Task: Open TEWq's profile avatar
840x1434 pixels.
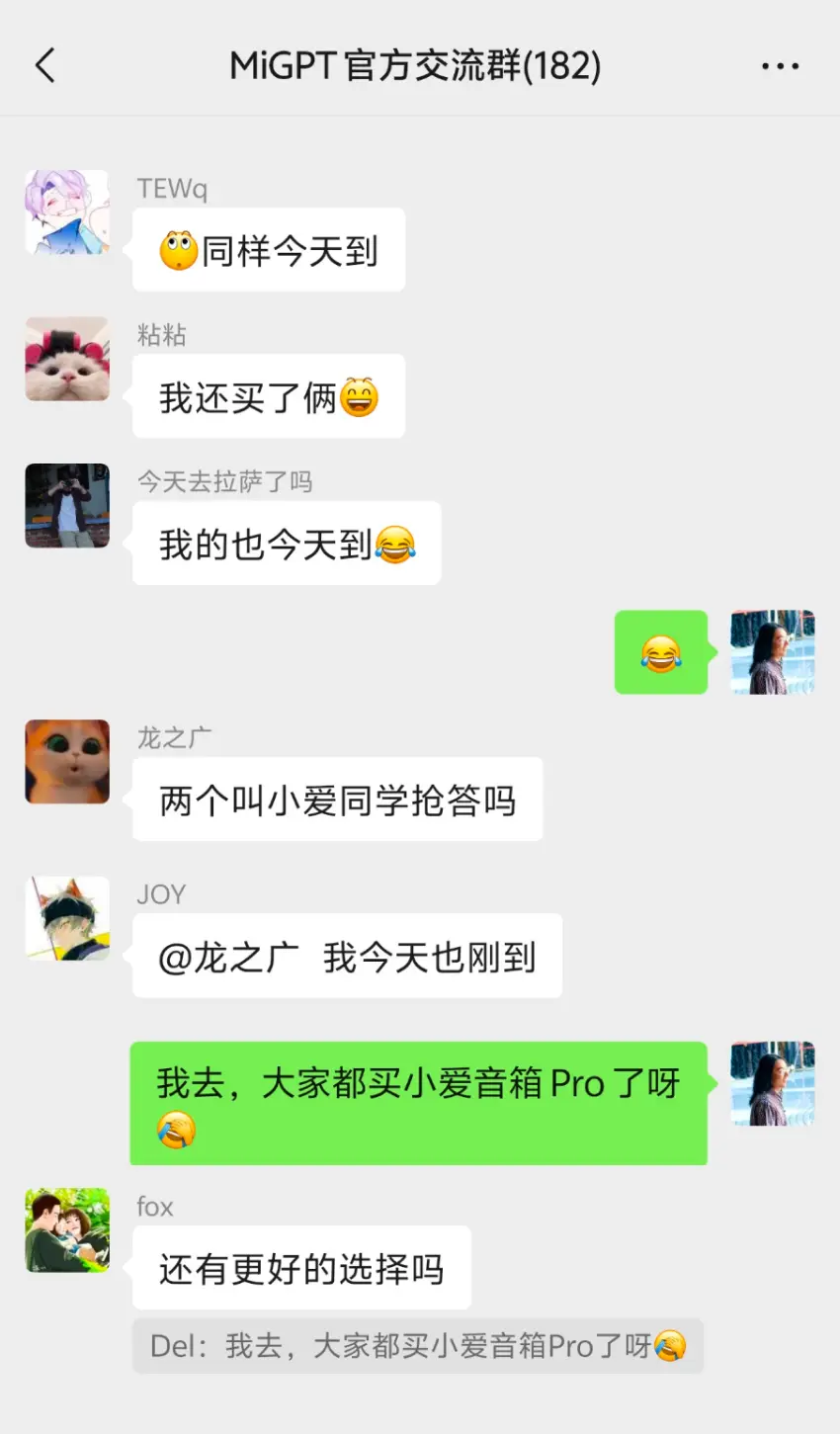Action: tap(67, 212)
